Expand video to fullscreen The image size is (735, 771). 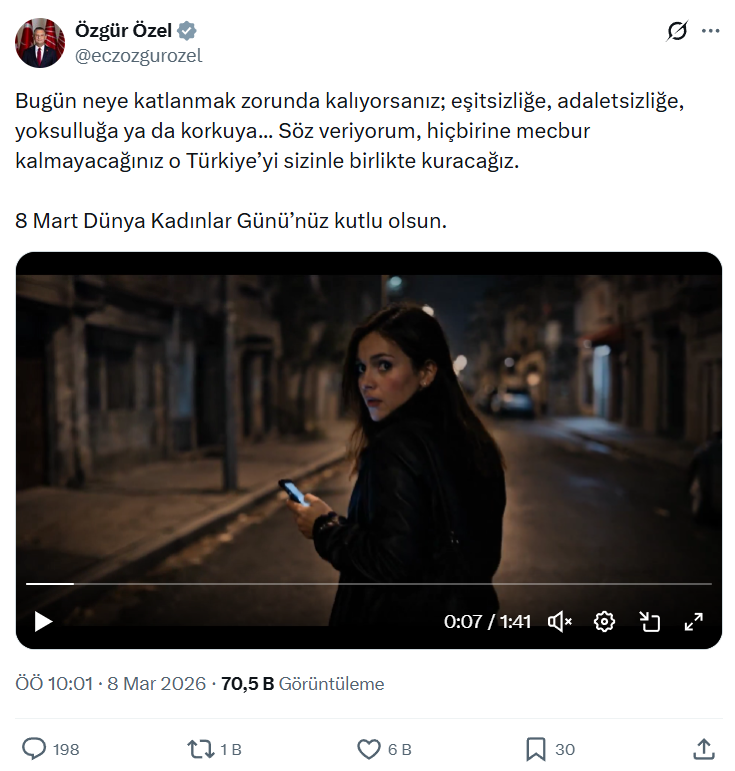tap(693, 621)
